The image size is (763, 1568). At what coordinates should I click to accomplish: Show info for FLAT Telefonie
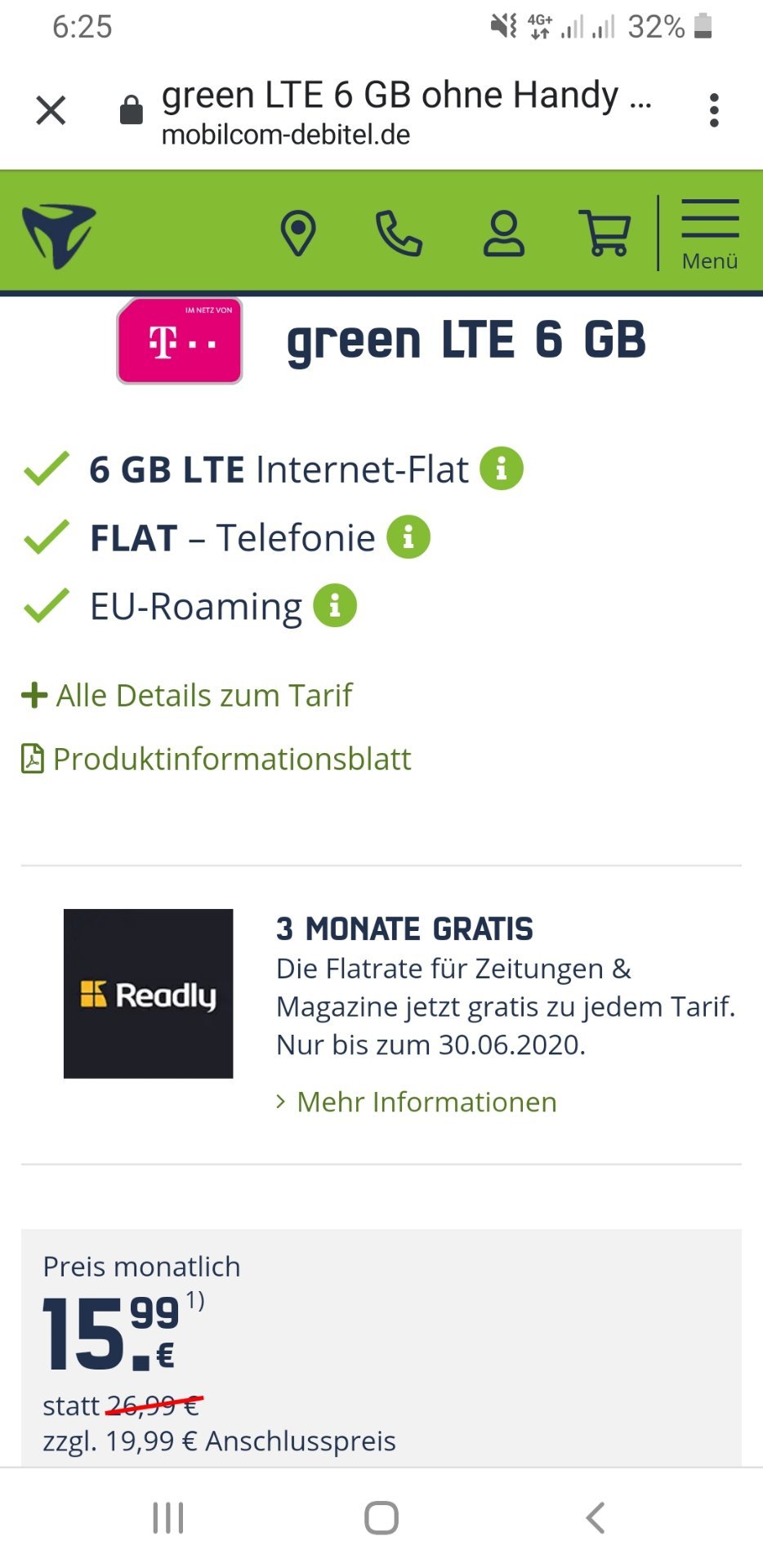(x=408, y=537)
